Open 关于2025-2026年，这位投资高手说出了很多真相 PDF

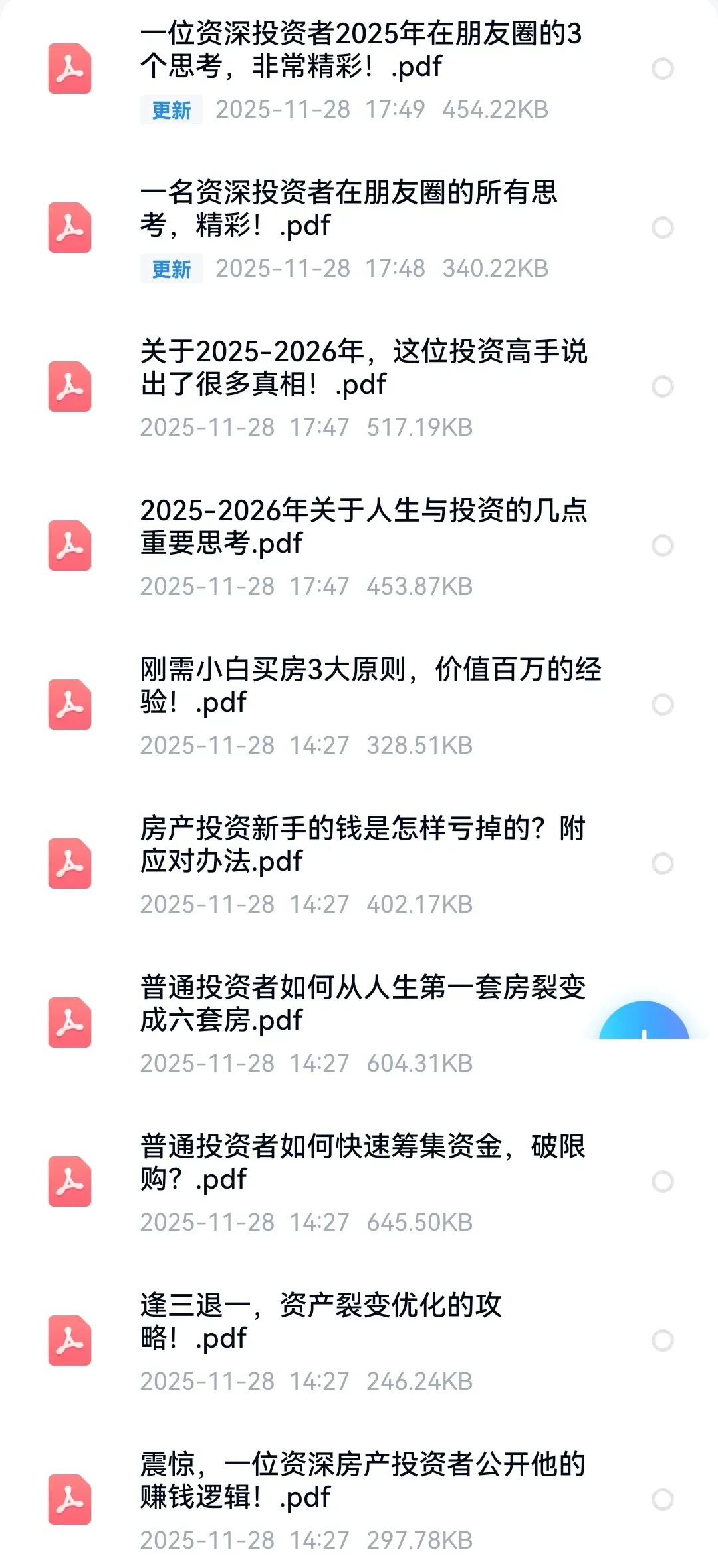362,368
